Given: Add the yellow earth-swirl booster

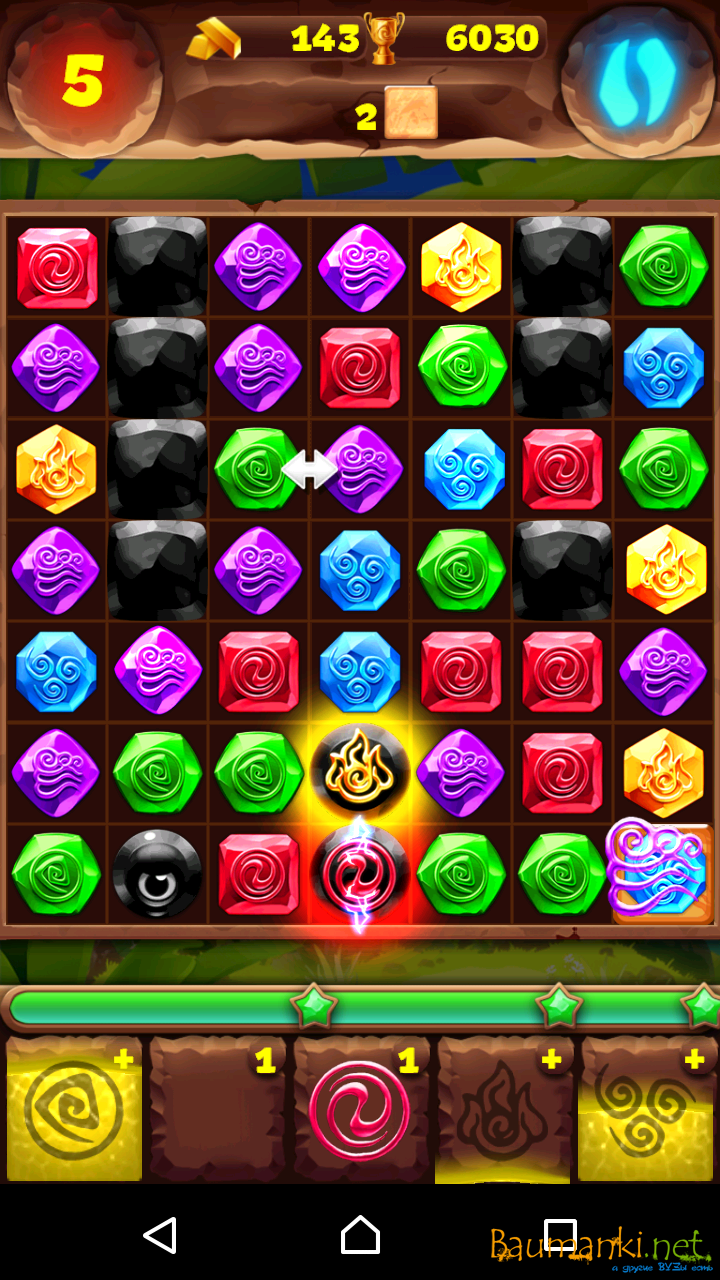Looking at the screenshot, I should 74,1110.
